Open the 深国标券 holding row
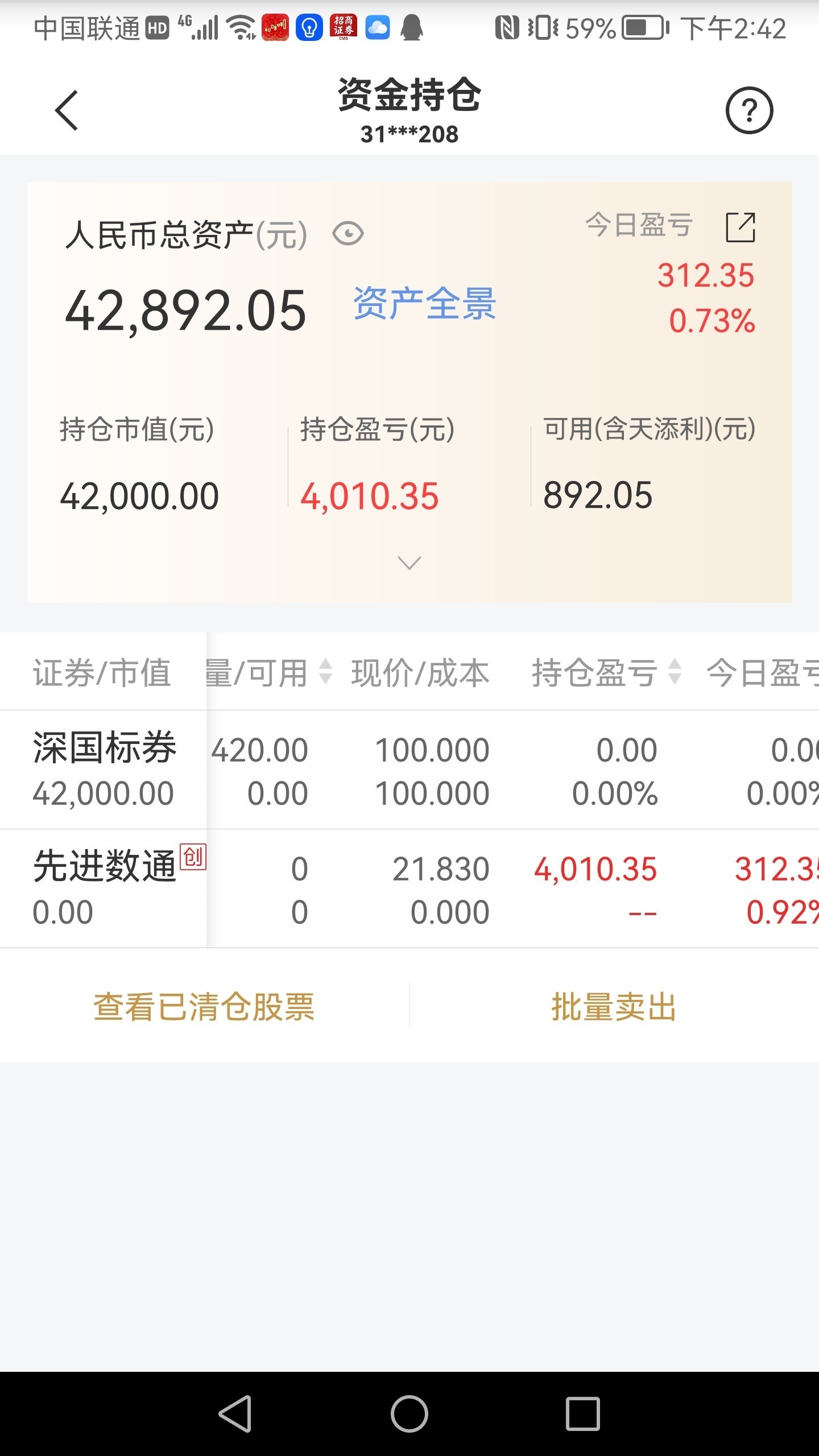The width and height of the screenshot is (819, 1456). [x=409, y=770]
